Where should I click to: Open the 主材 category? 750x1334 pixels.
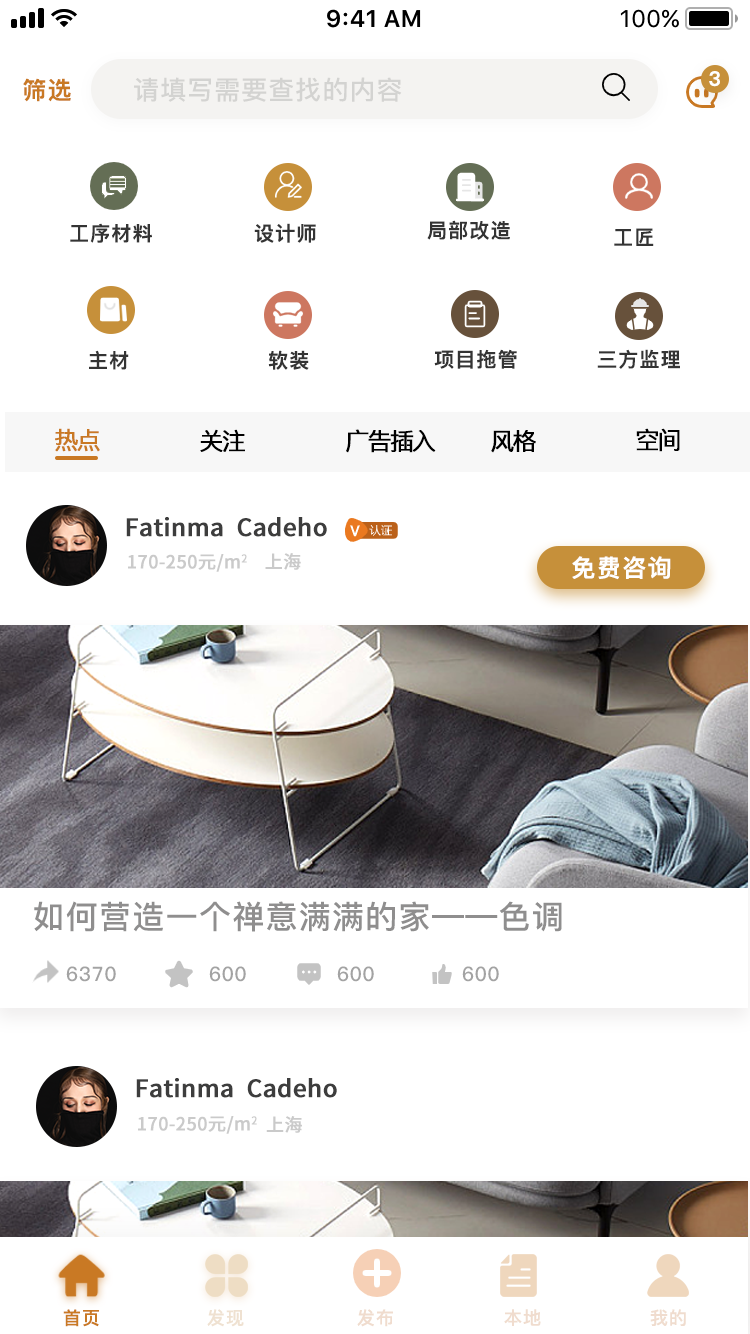coord(110,329)
